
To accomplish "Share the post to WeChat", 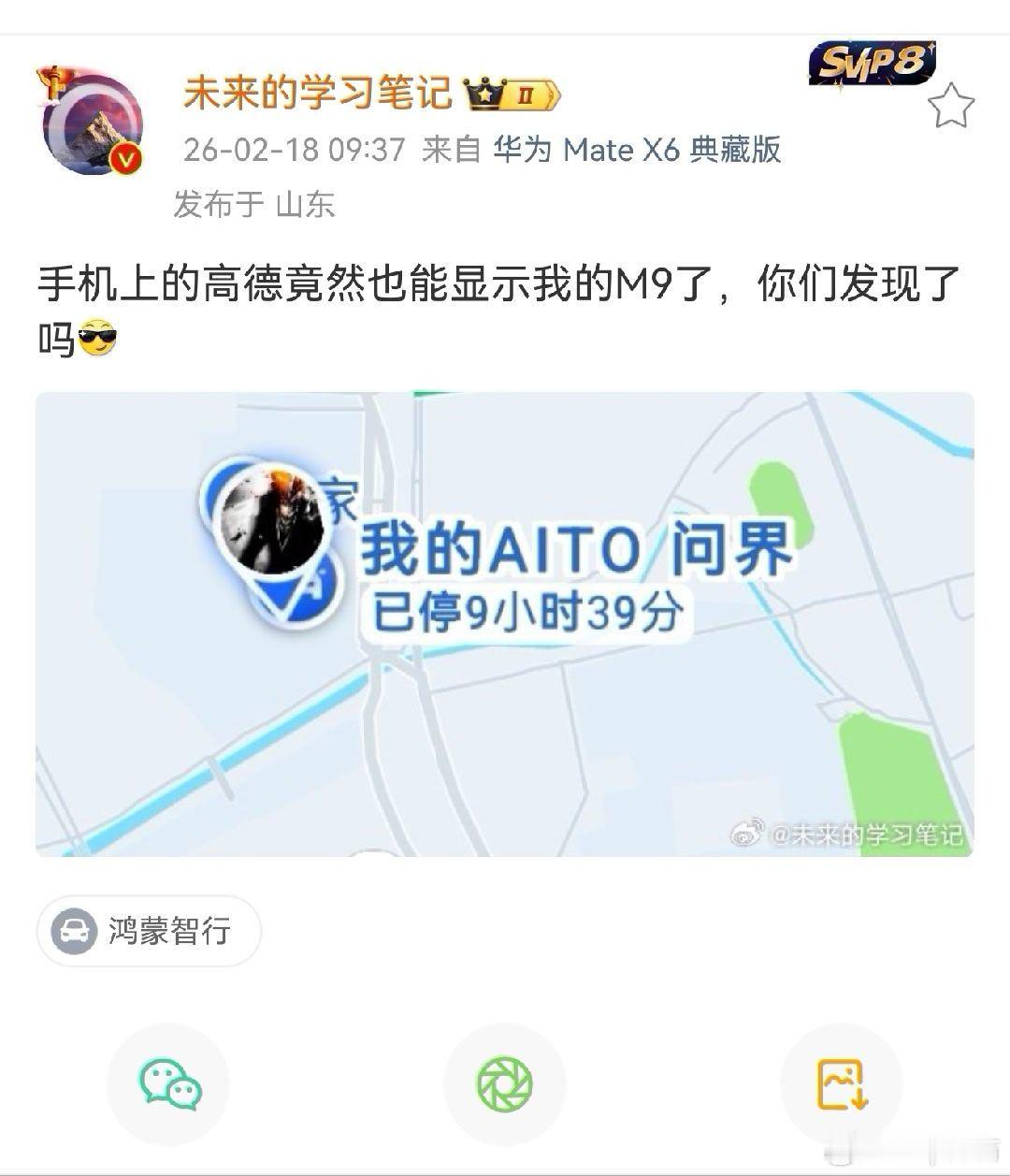I will [169, 1085].
